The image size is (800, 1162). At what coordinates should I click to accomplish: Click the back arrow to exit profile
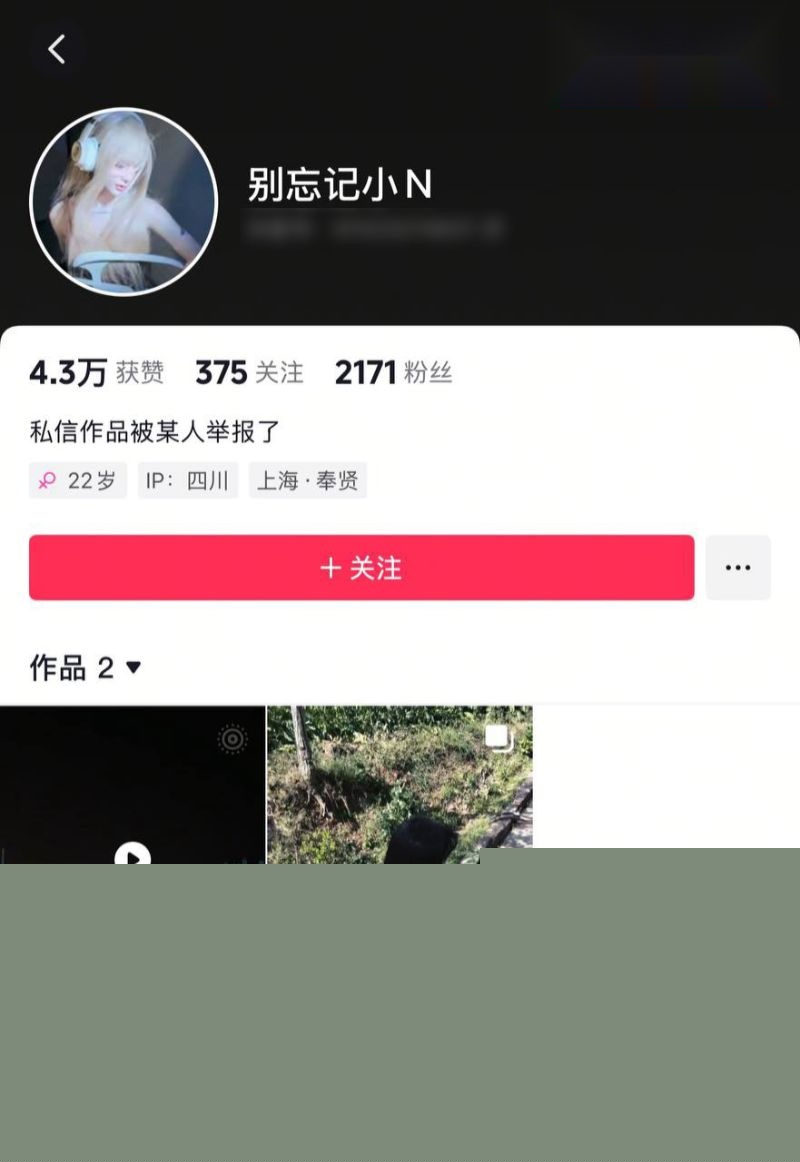click(58, 47)
